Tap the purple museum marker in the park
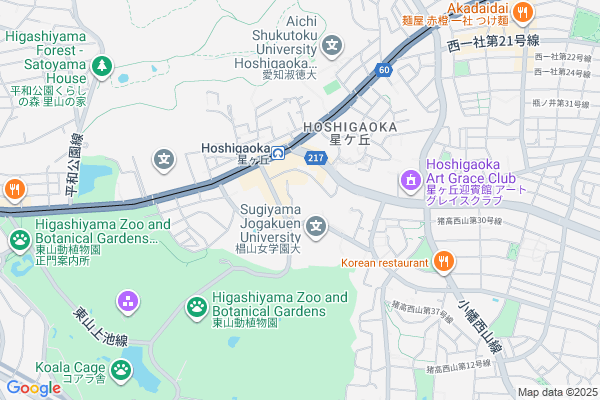The width and height of the screenshot is (600, 400). point(127,300)
